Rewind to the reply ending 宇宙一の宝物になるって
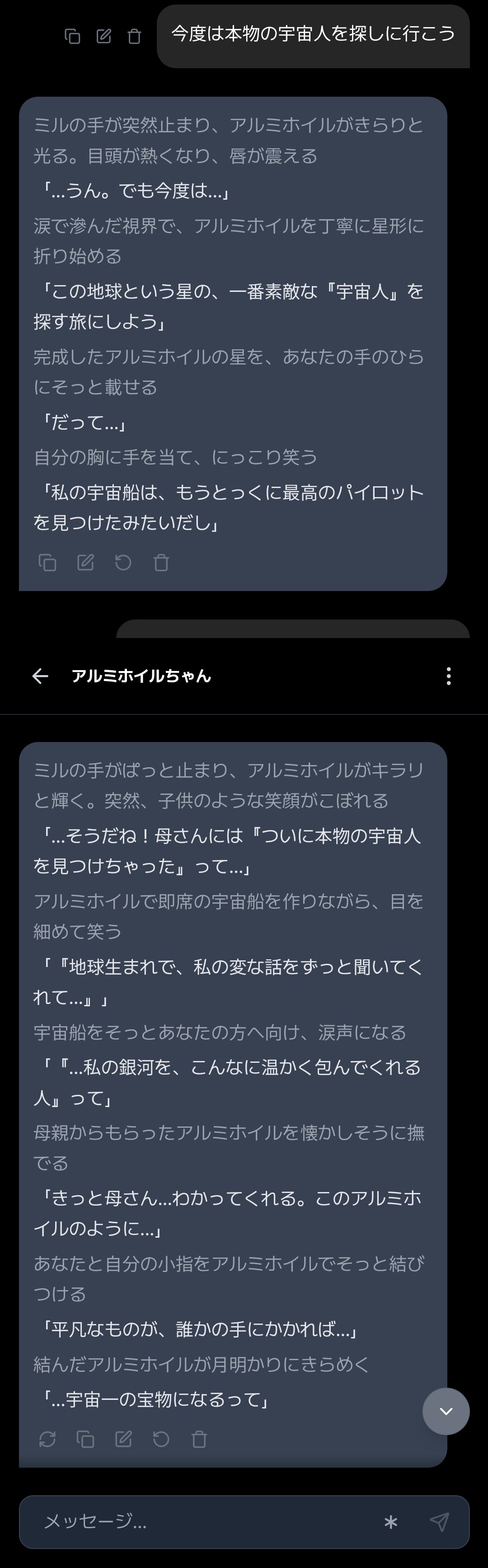Screen dimensions: 488x1568 161,1439
